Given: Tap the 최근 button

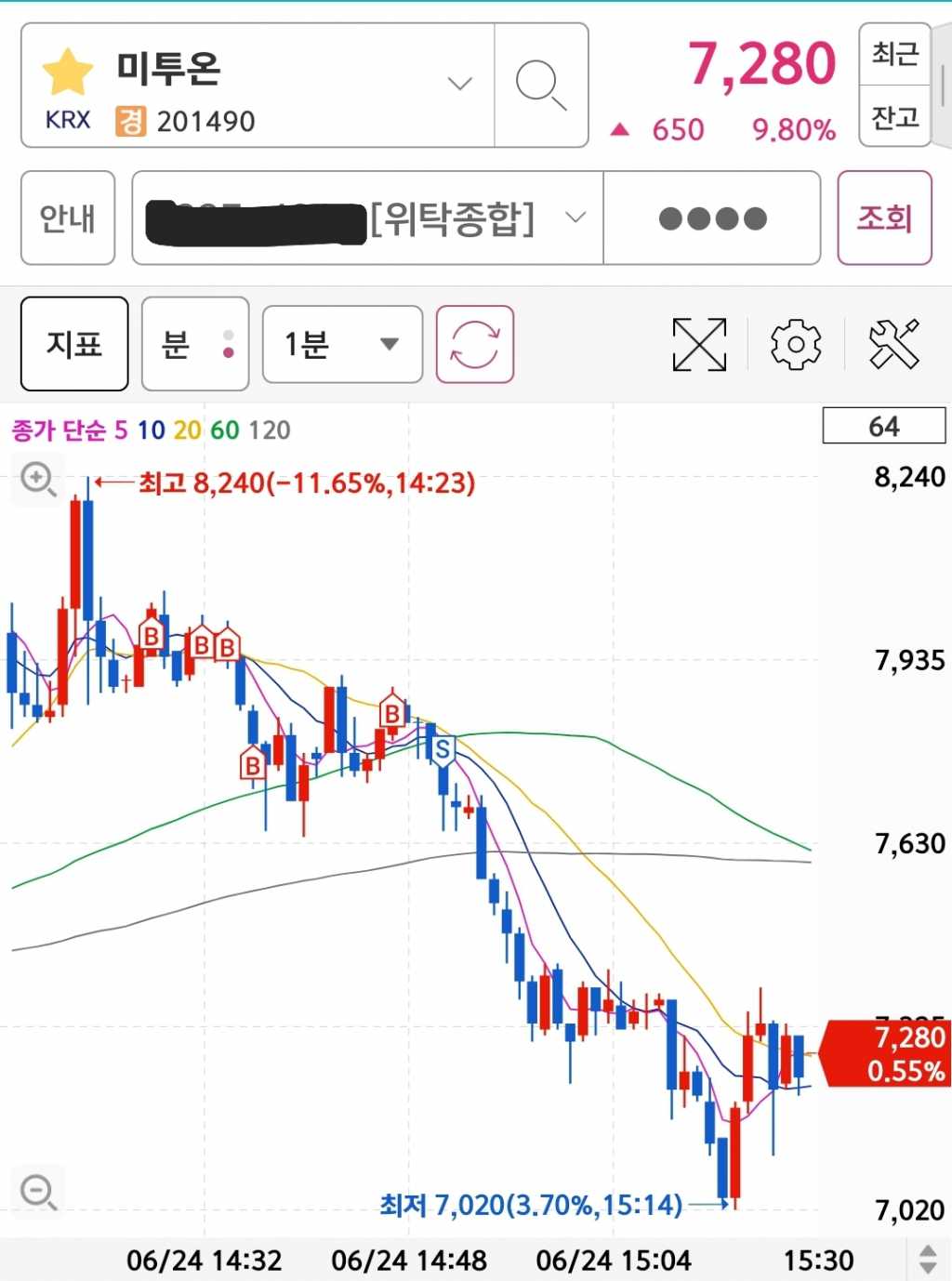Looking at the screenshot, I should (894, 54).
